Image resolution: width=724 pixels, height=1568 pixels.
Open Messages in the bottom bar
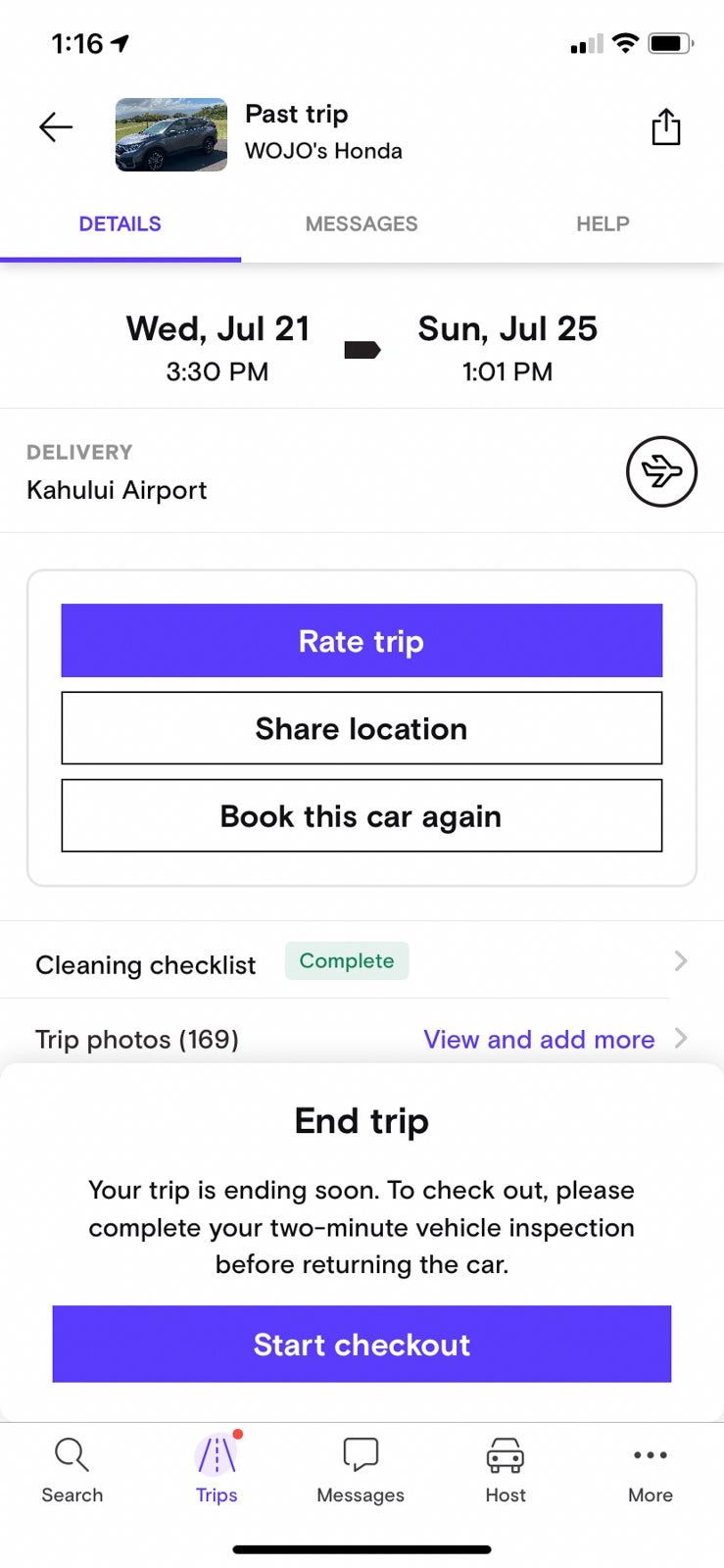pyautogui.click(x=361, y=1469)
